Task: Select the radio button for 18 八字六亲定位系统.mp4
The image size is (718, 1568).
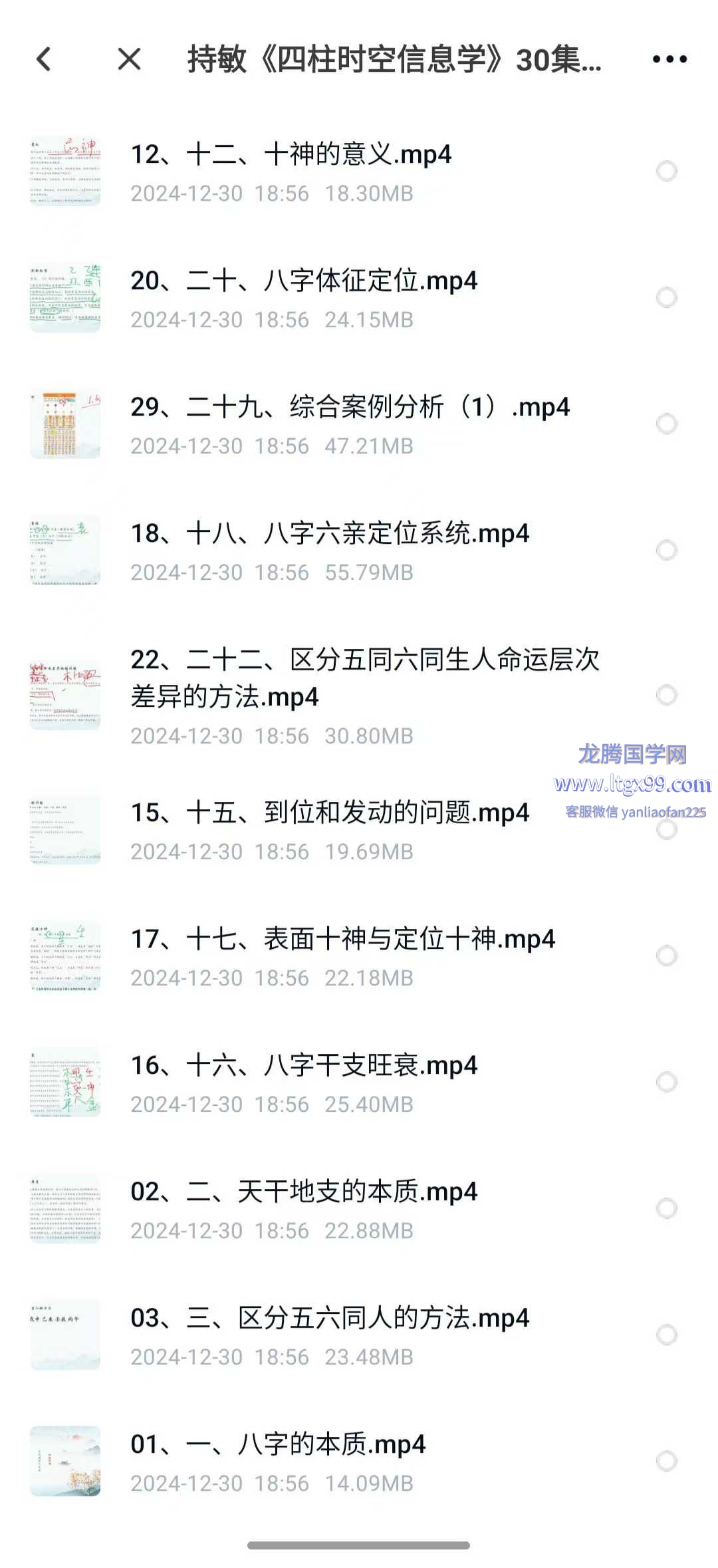Action: tap(666, 550)
